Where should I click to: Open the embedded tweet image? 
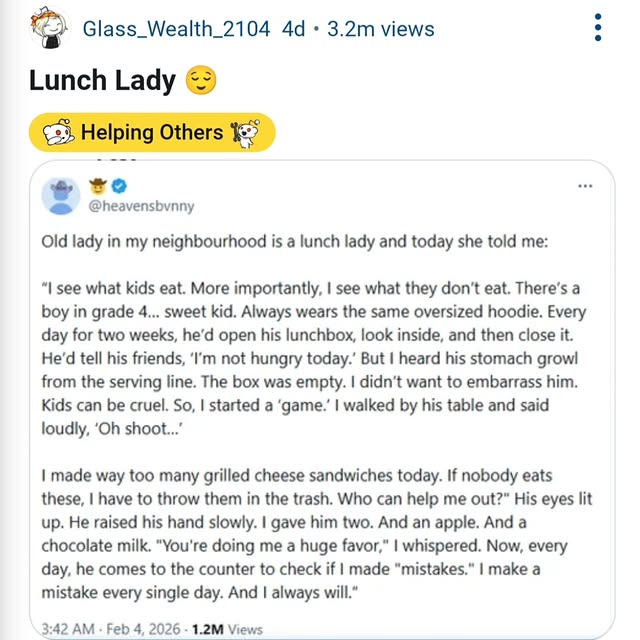click(x=320, y=400)
